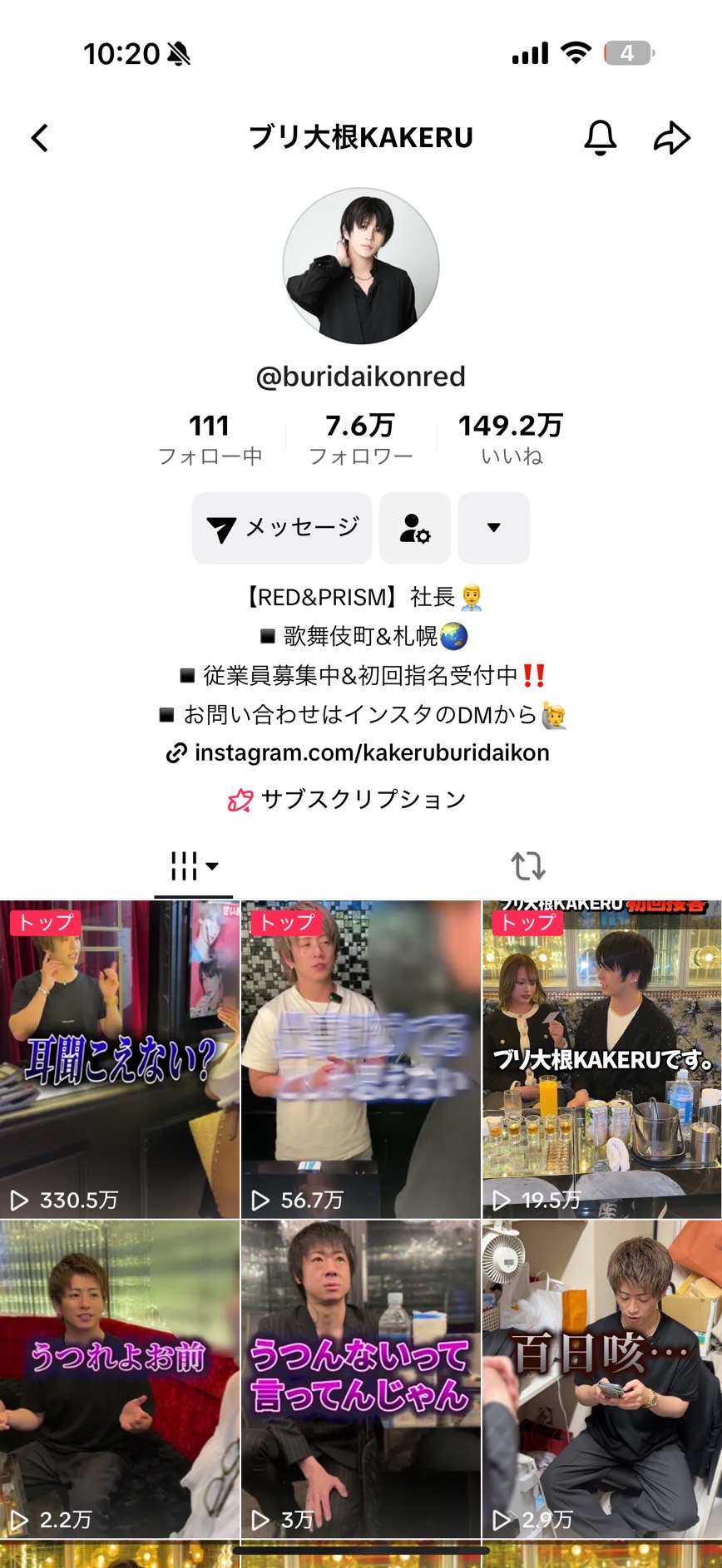Expand suggested accounts dropdown arrow
Viewport: 722px width, 1568px height.
click(x=493, y=528)
